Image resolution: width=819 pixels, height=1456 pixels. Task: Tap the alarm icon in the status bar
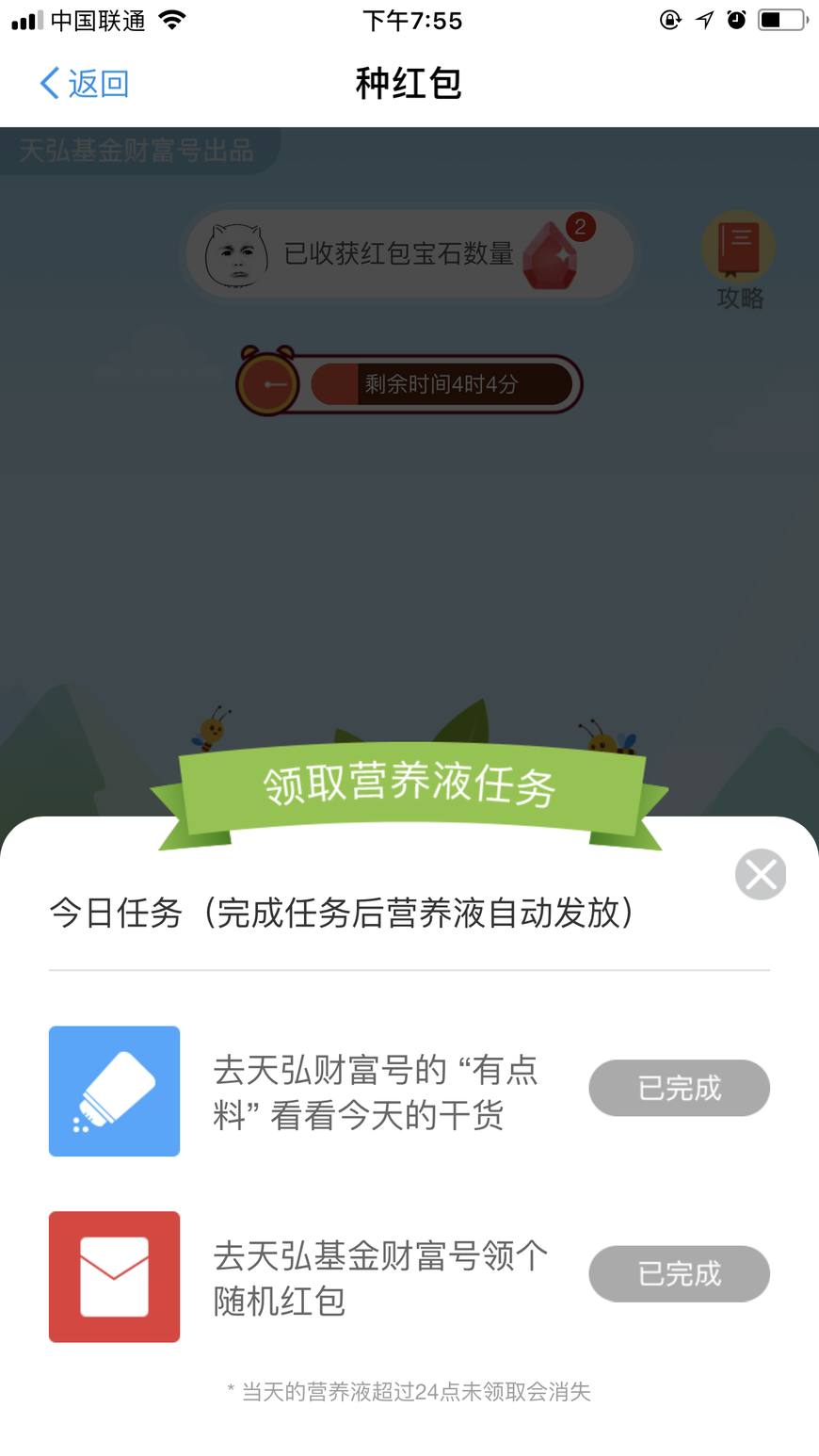point(736,19)
